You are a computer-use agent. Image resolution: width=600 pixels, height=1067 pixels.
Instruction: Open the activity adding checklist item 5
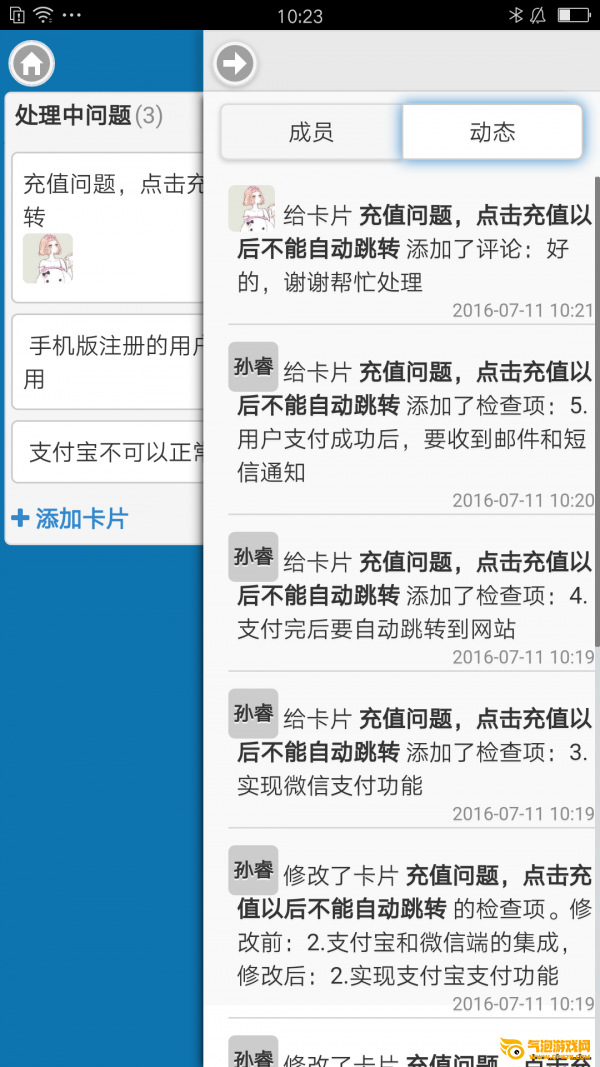tap(410, 422)
